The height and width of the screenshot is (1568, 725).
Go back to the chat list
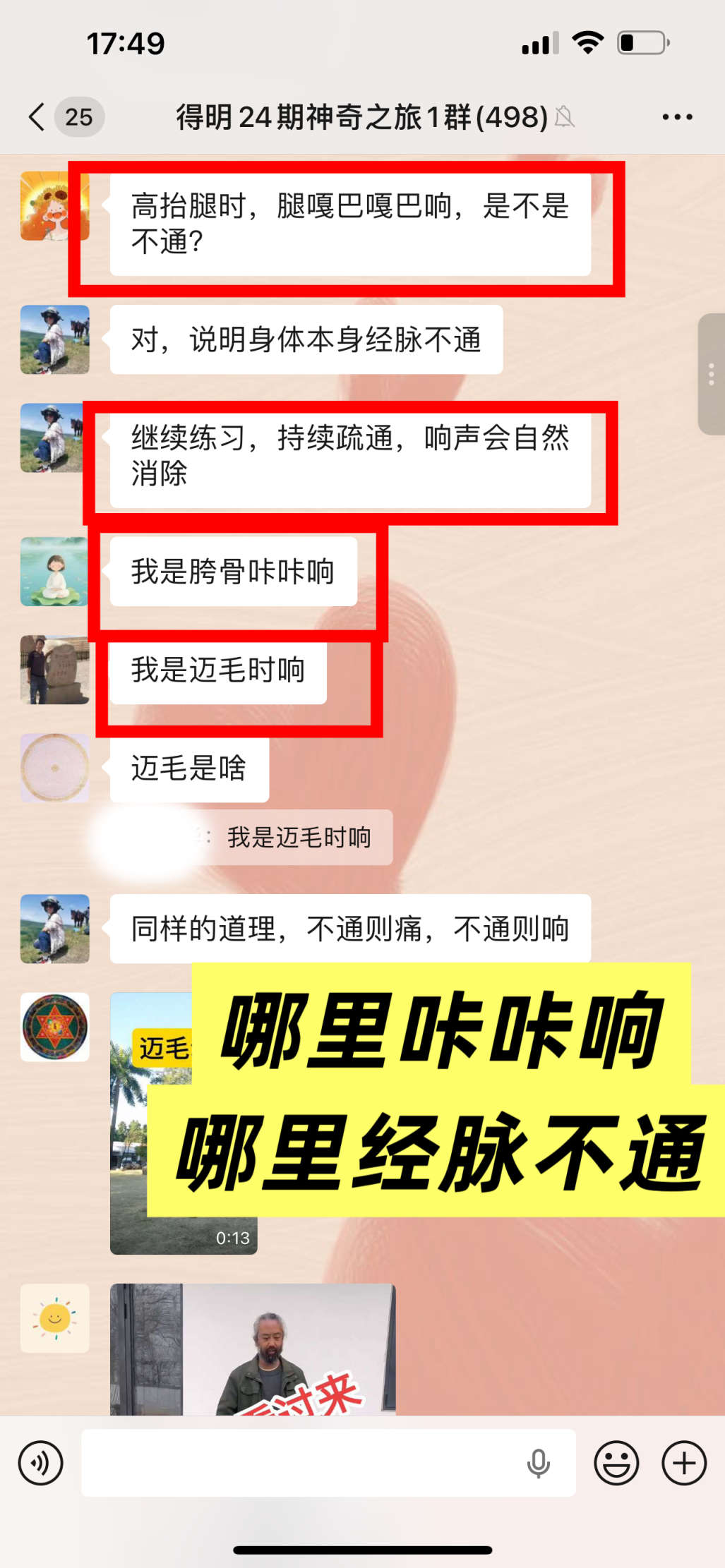coord(38,116)
